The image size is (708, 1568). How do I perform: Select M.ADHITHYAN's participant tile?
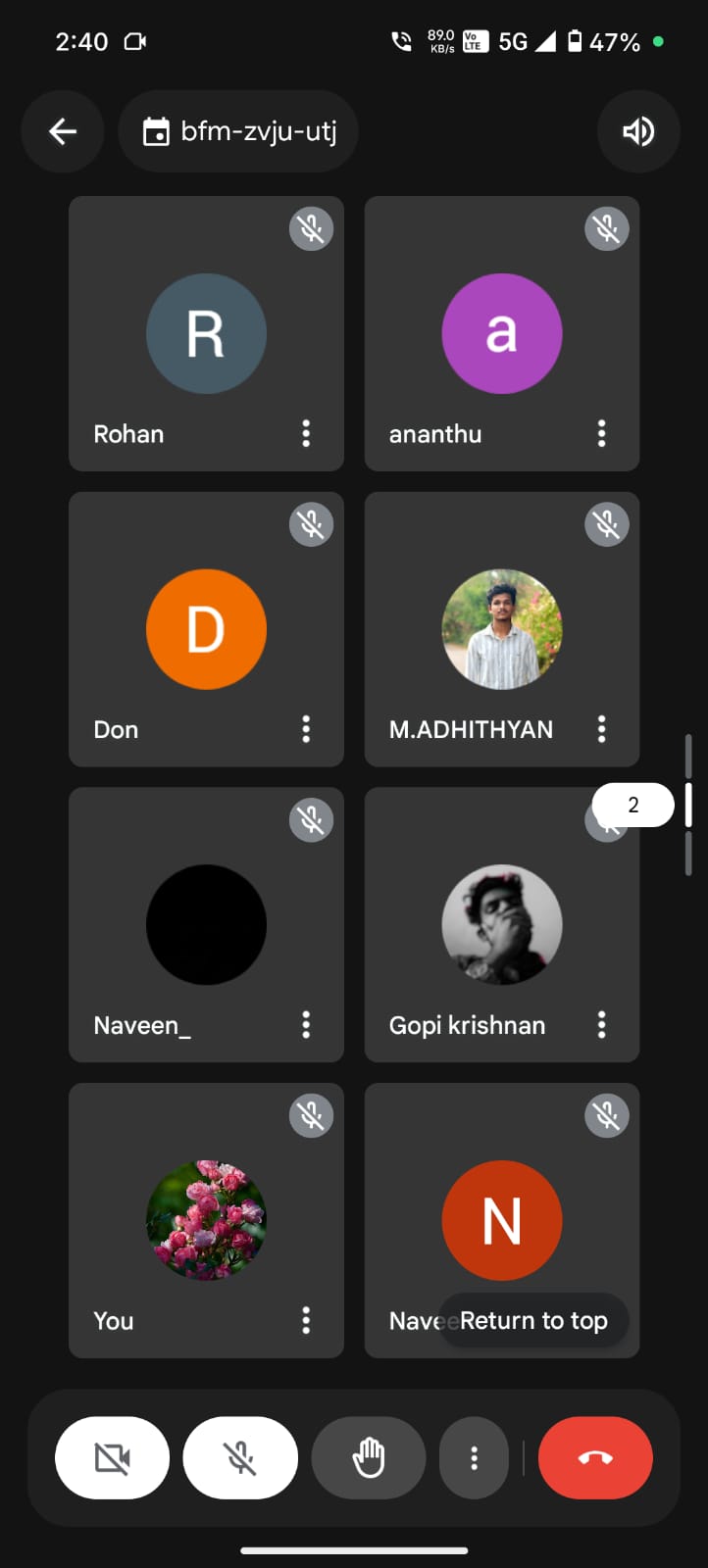502,629
